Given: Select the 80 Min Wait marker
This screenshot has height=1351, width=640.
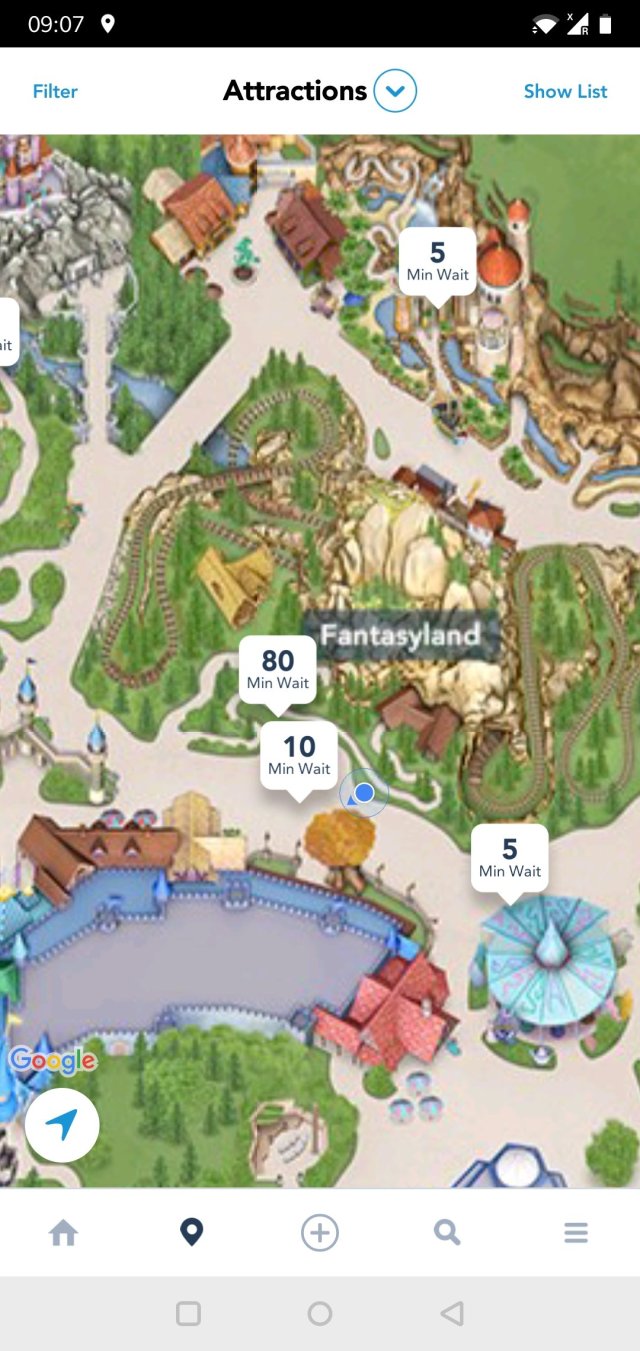Looking at the screenshot, I should point(278,670).
